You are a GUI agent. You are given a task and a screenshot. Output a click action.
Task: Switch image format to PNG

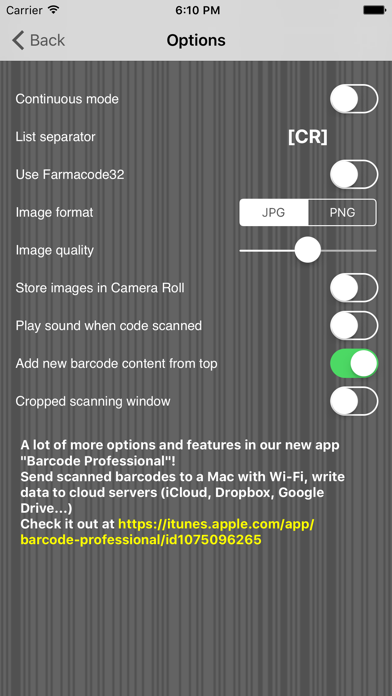(342, 213)
